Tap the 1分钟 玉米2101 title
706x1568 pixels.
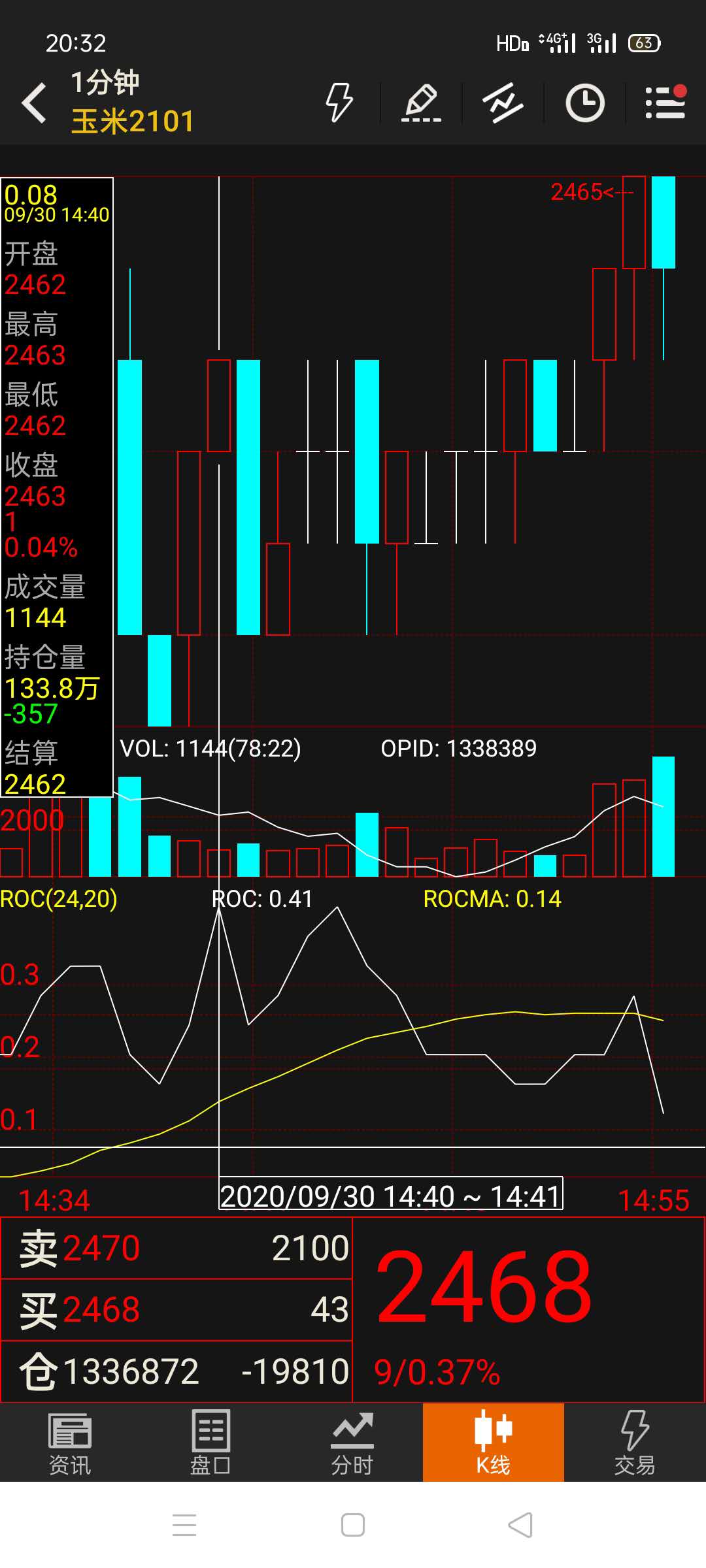coord(133,103)
